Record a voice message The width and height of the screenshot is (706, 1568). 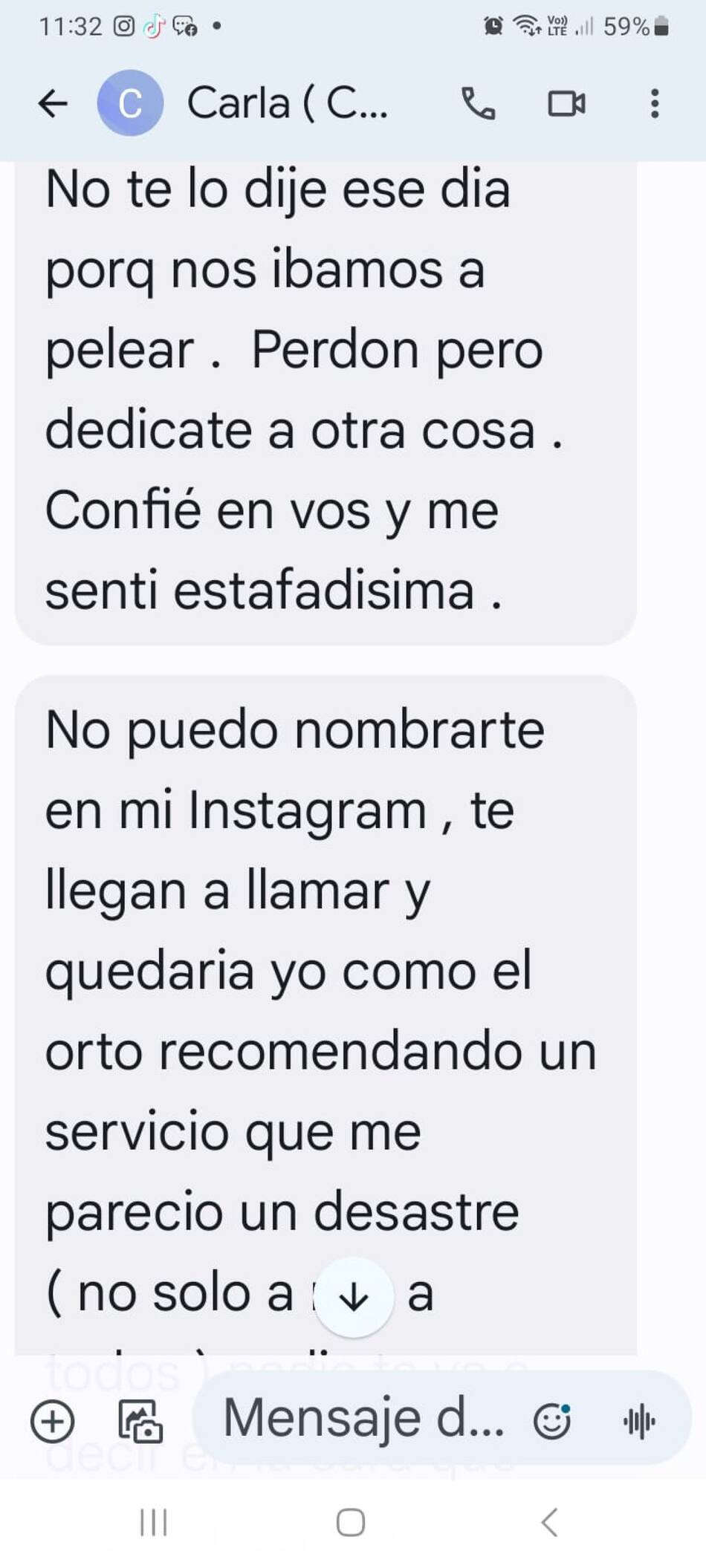639,1422
